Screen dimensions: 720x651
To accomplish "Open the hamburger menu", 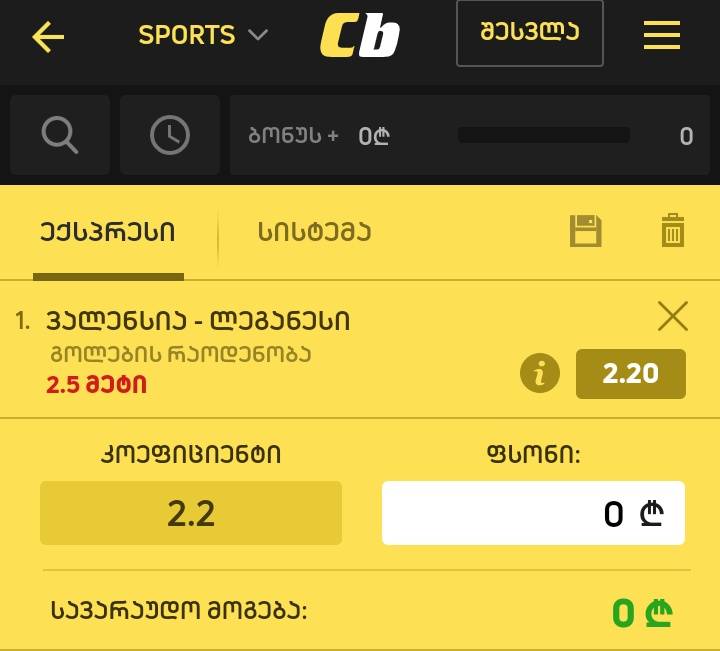I will (x=661, y=35).
